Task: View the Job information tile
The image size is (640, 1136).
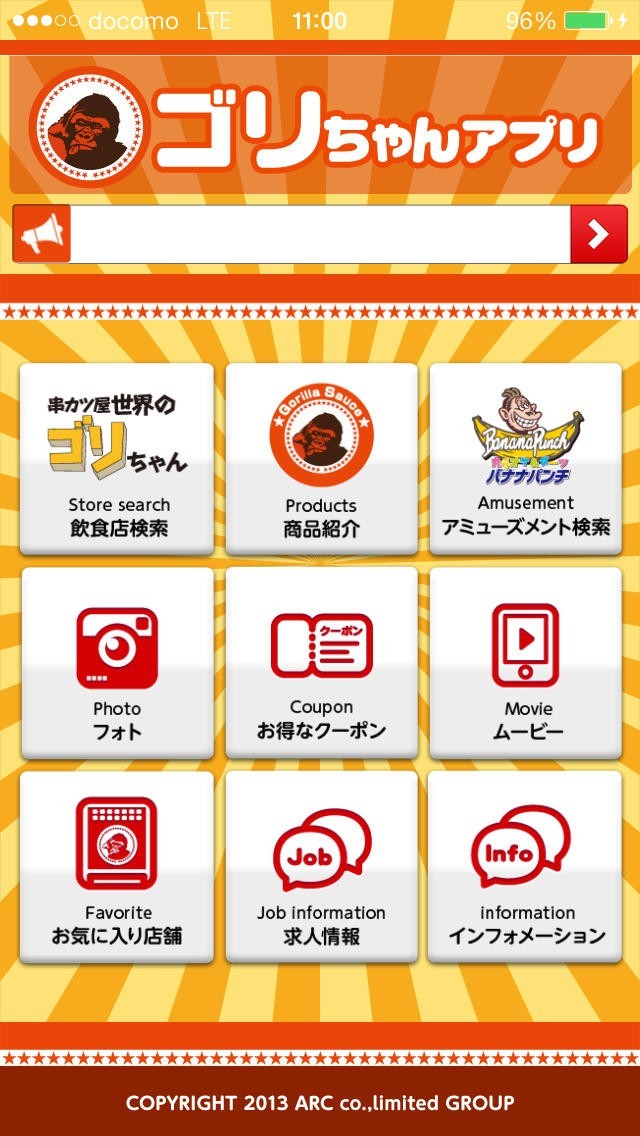Action: (x=321, y=866)
